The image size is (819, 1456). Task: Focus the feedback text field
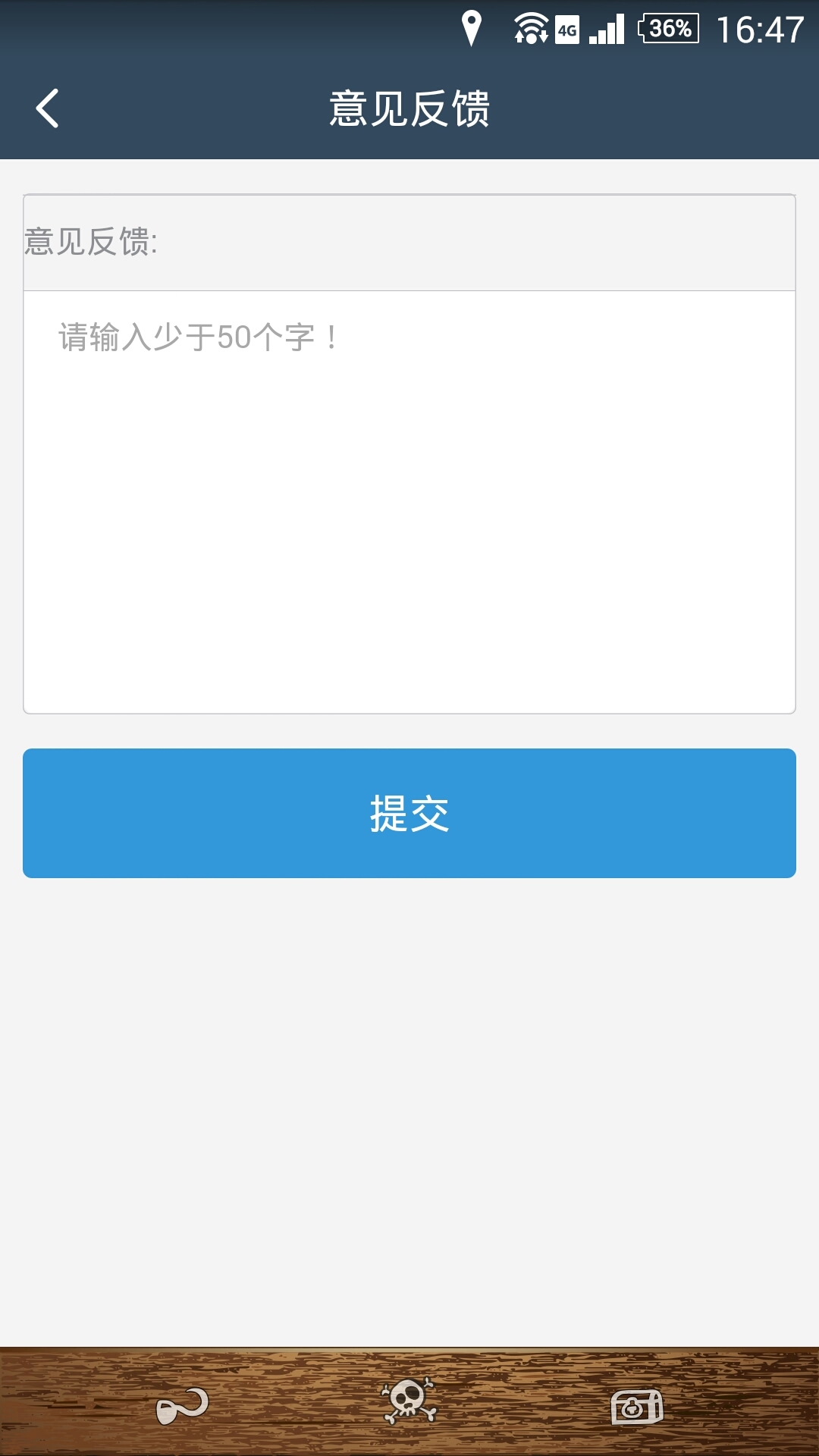pyautogui.click(x=409, y=500)
